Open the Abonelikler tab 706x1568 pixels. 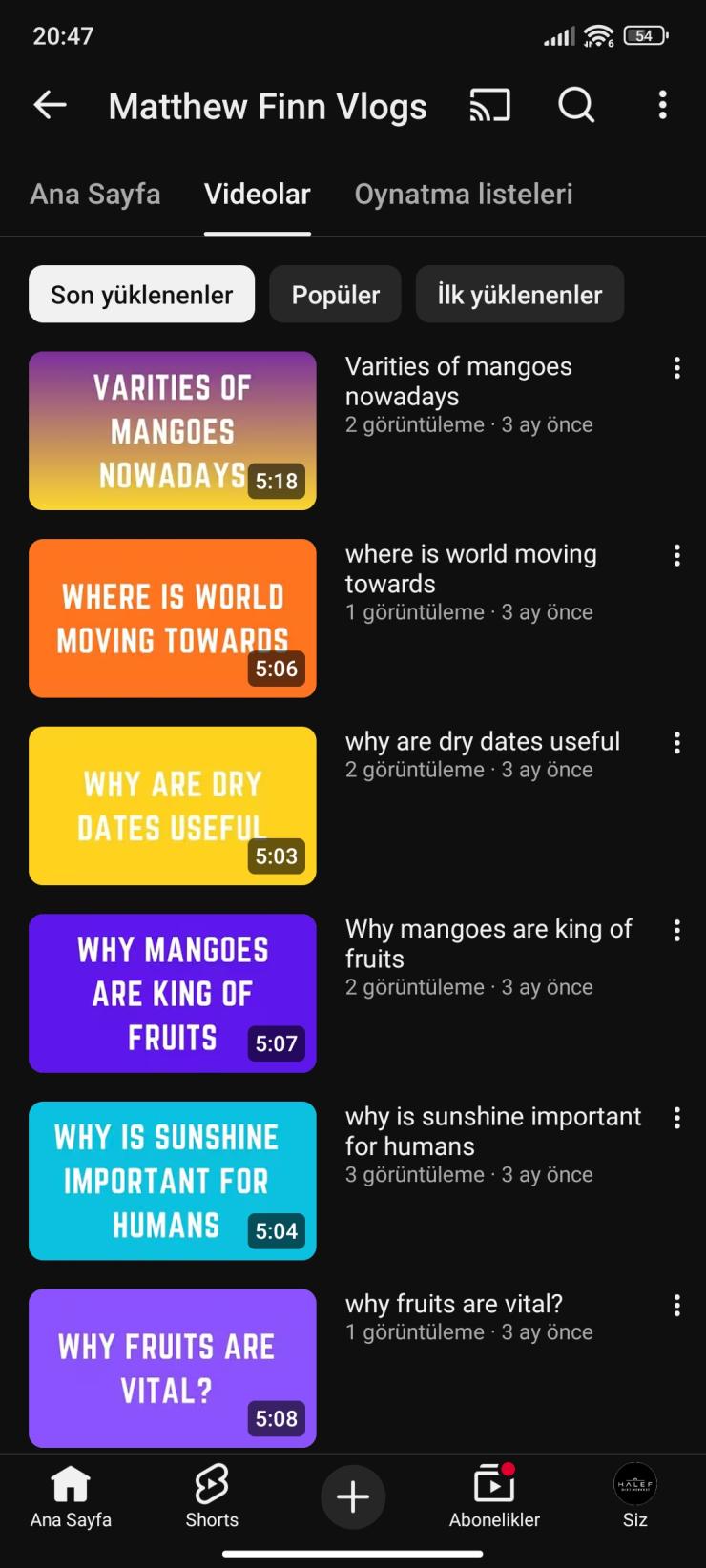[494, 1496]
